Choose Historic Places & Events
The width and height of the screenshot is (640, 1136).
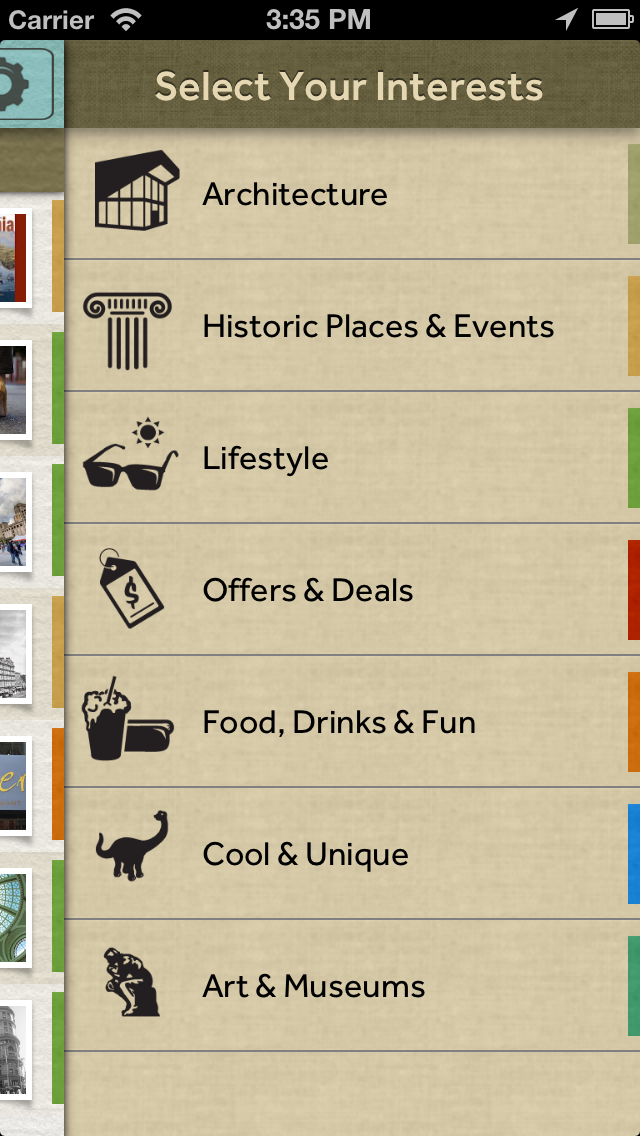[377, 326]
